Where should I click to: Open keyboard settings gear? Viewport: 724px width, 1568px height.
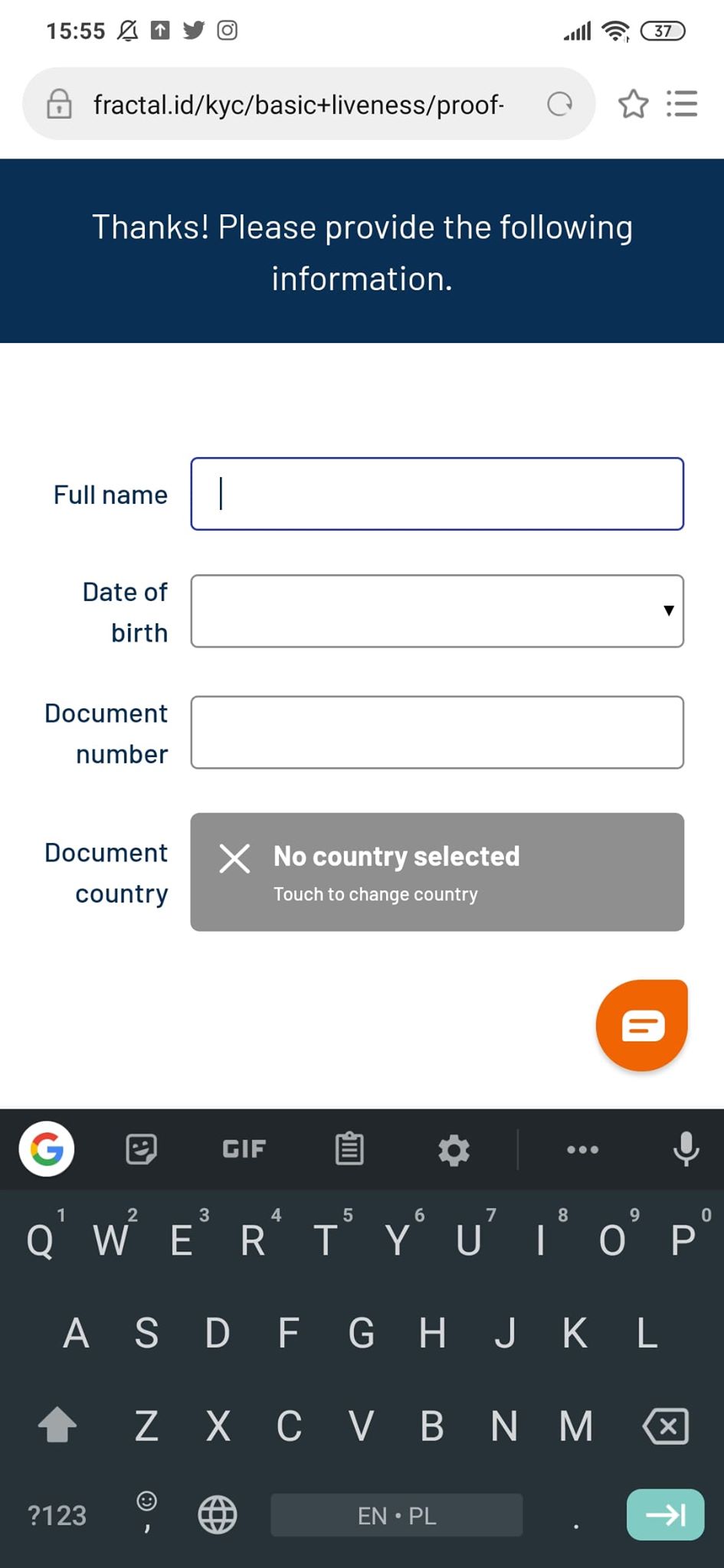(454, 1149)
